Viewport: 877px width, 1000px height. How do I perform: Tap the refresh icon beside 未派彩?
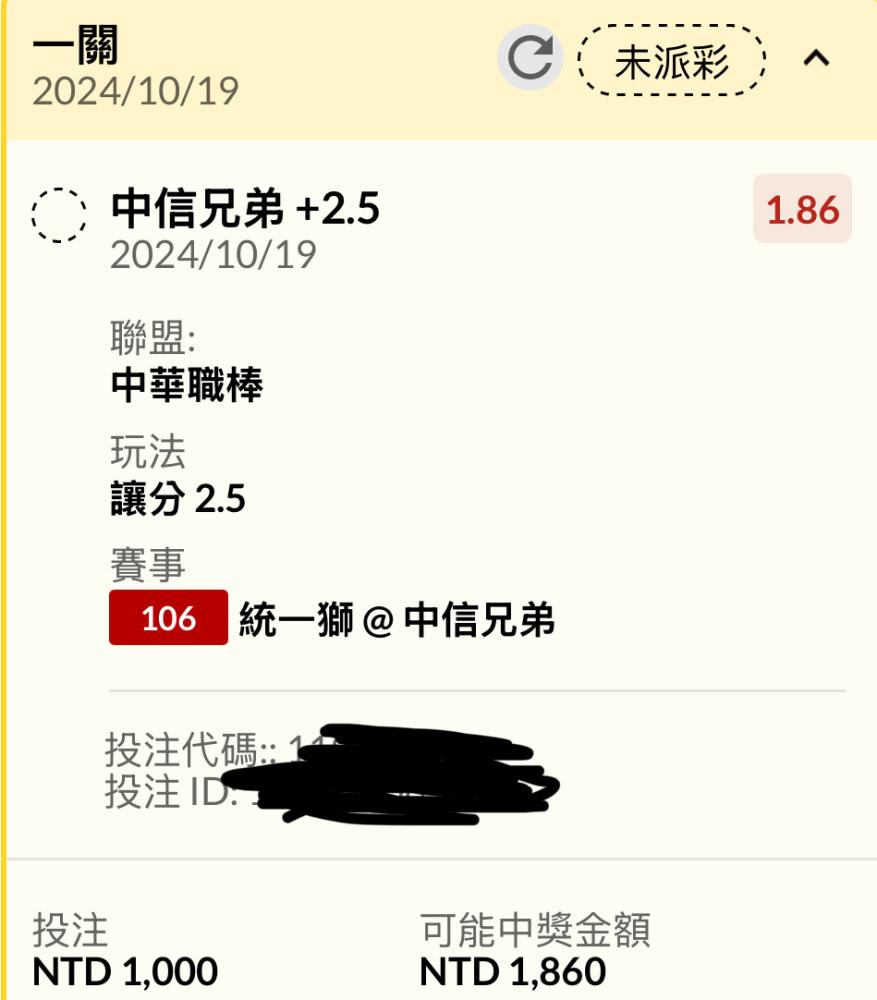click(x=530, y=57)
